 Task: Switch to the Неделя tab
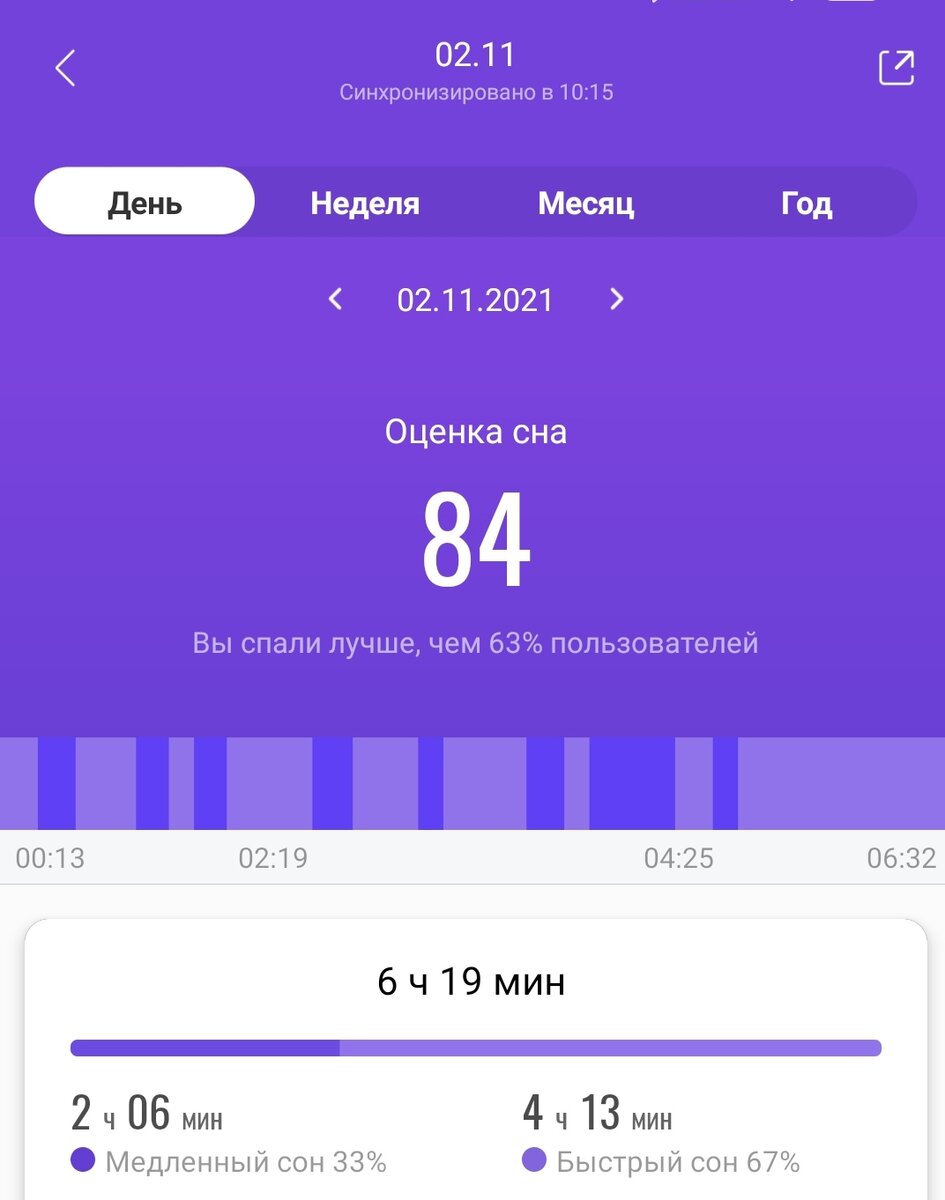tap(365, 202)
